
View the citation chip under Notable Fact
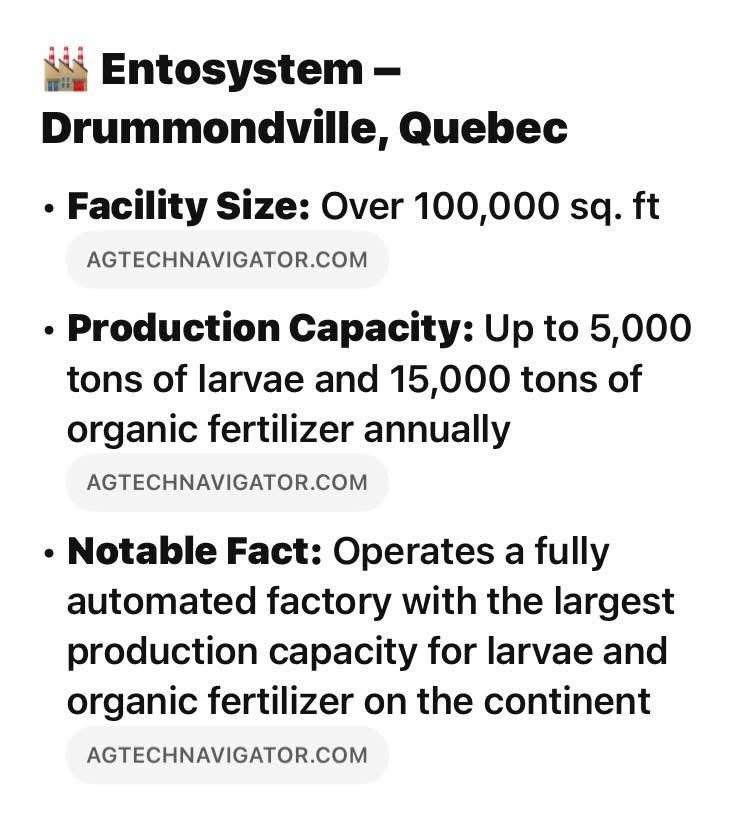227,754
